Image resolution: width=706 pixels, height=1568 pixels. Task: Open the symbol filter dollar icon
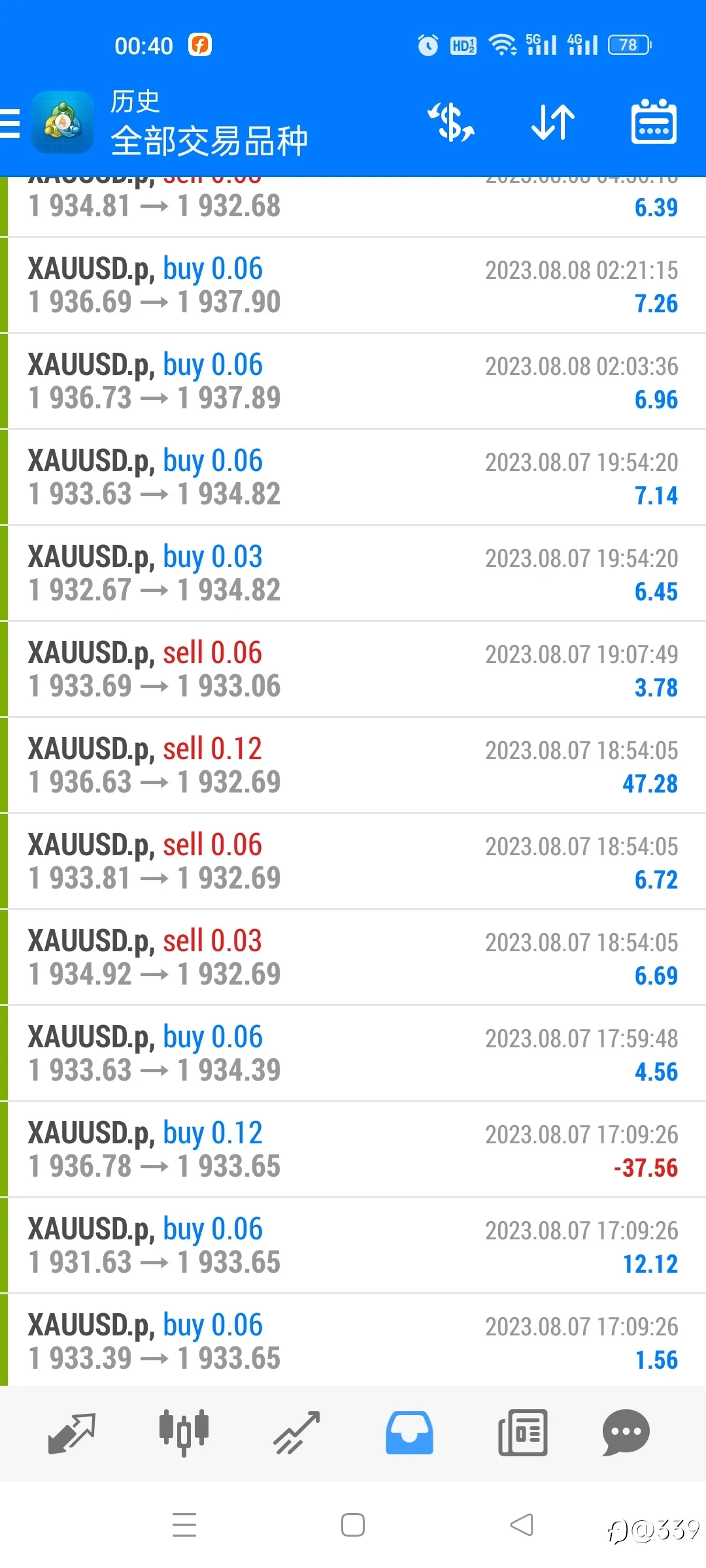[x=451, y=123]
